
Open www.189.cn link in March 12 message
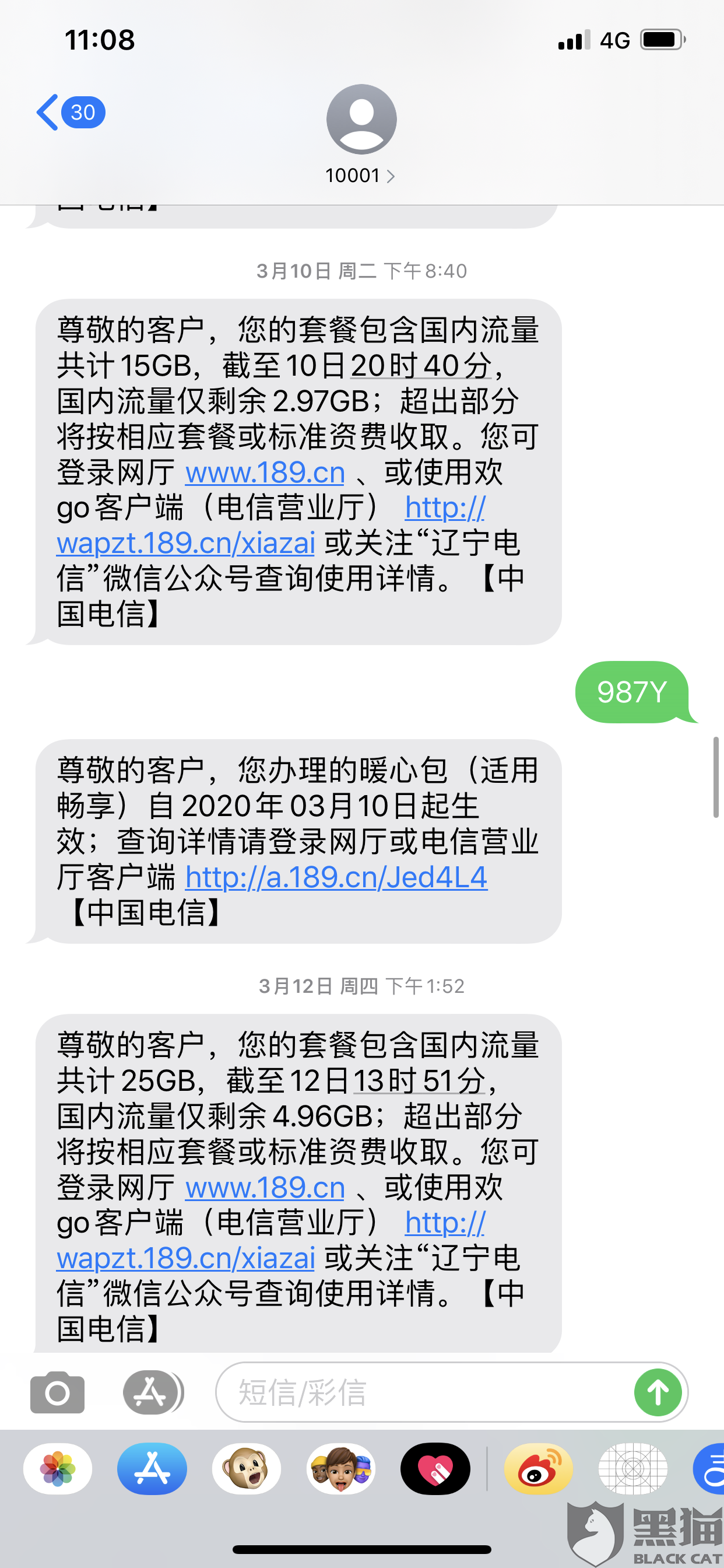point(265,1188)
